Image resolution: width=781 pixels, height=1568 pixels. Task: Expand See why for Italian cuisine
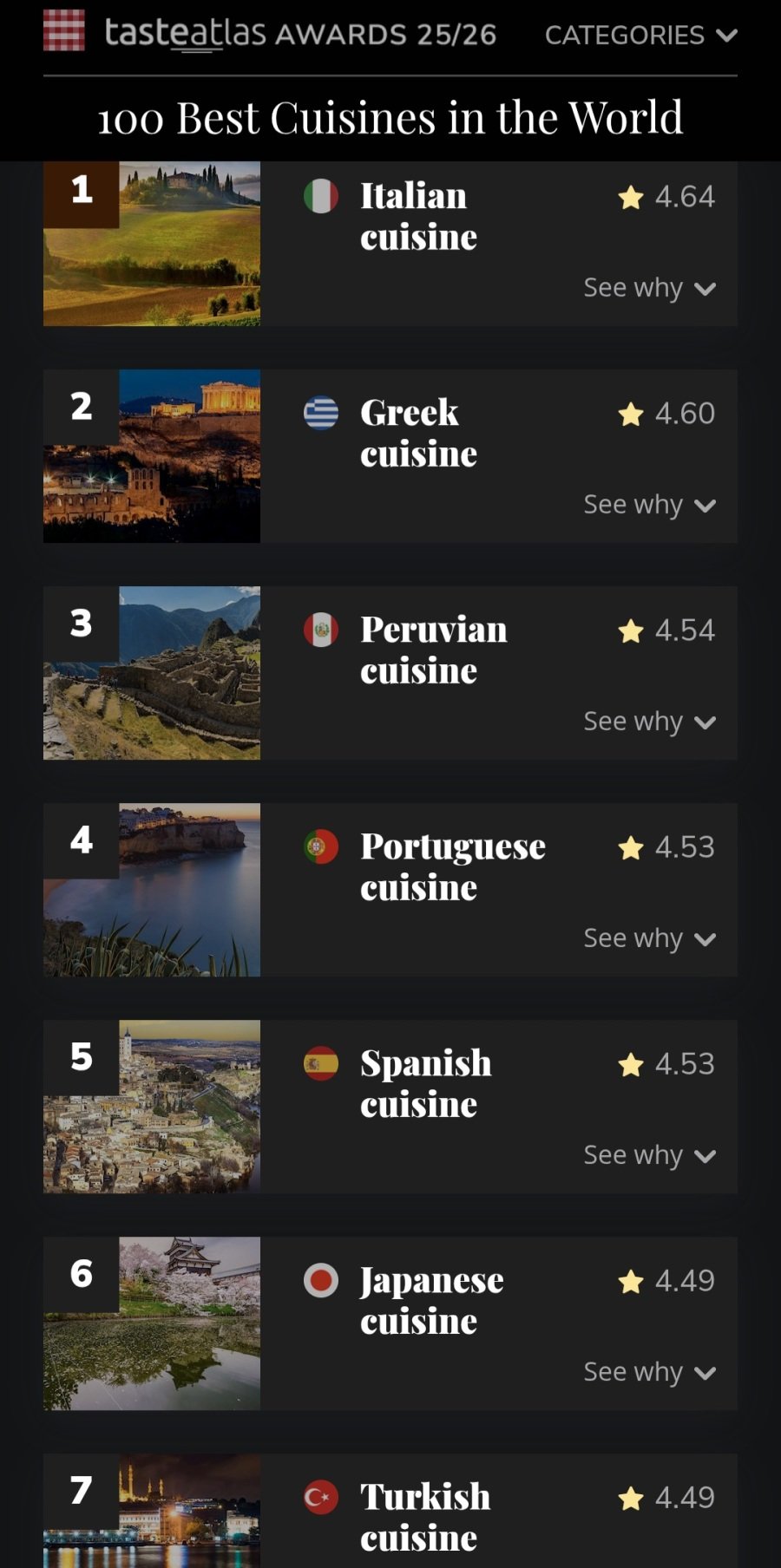click(649, 288)
